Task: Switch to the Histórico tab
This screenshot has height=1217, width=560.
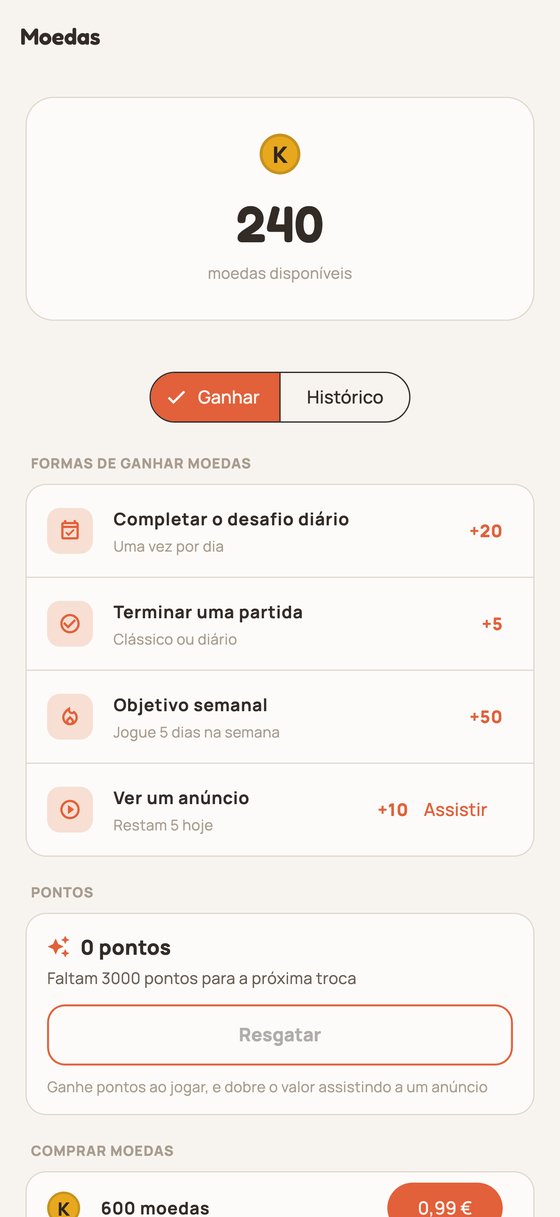Action: click(345, 397)
